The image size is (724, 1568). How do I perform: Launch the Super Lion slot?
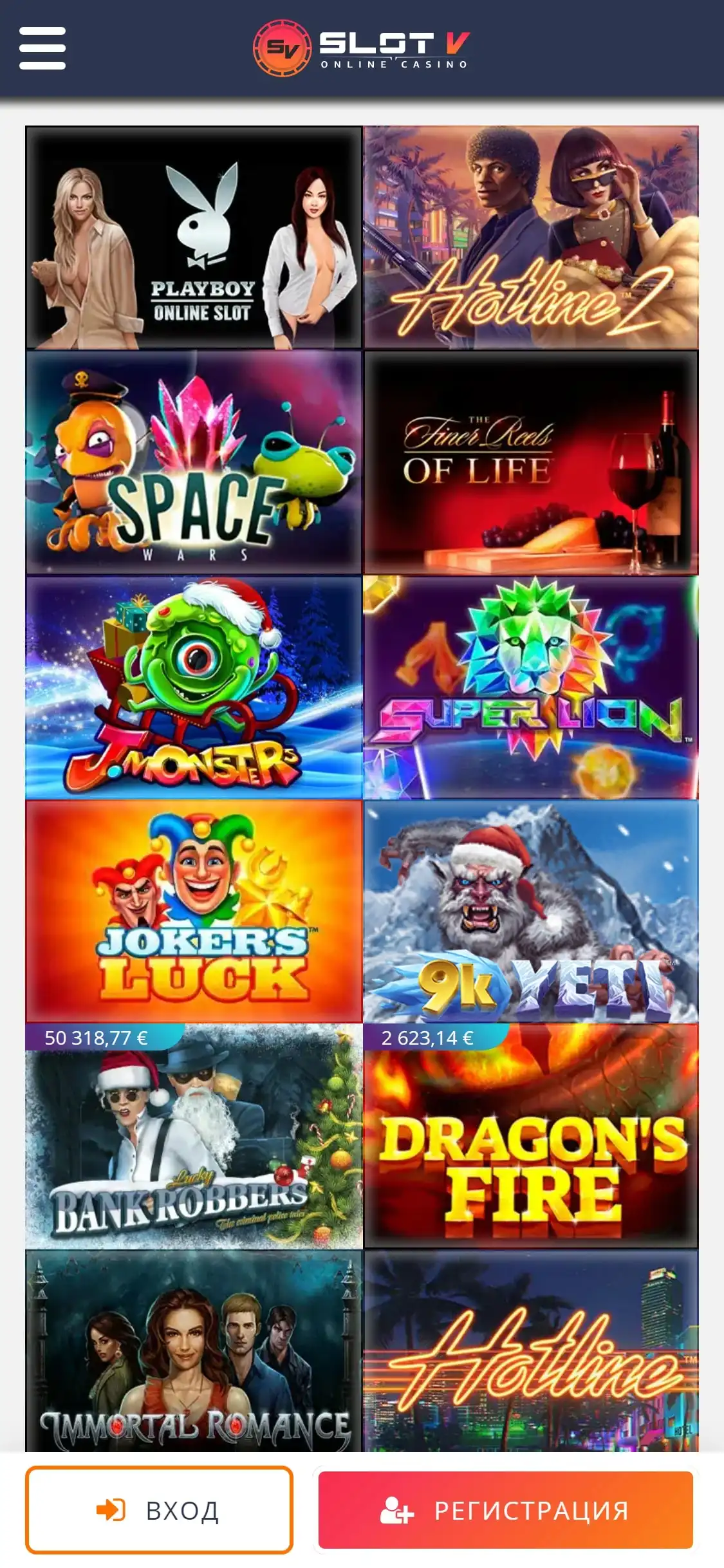coord(531,687)
